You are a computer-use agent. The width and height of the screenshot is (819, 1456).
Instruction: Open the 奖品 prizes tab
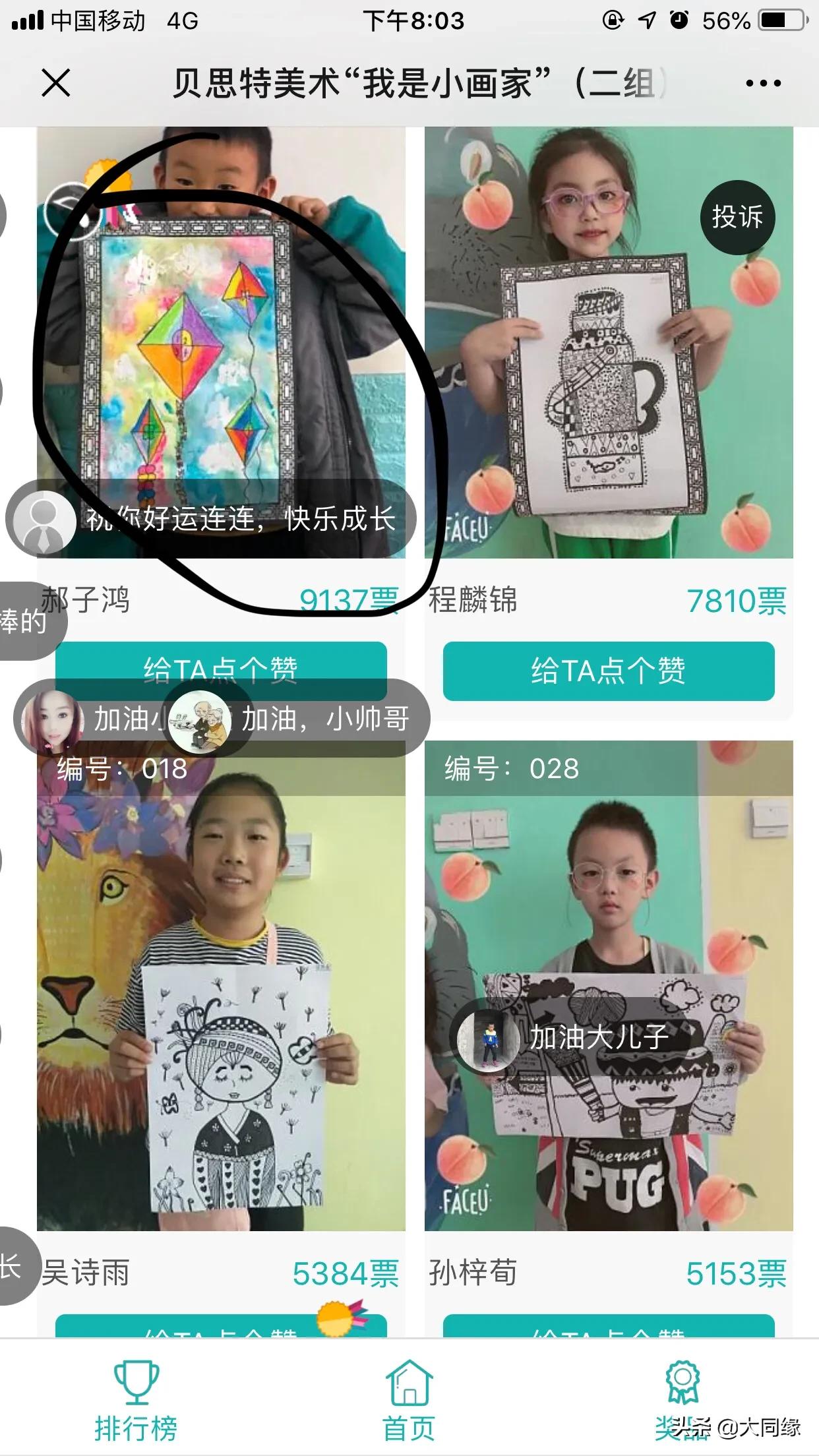(682, 1399)
